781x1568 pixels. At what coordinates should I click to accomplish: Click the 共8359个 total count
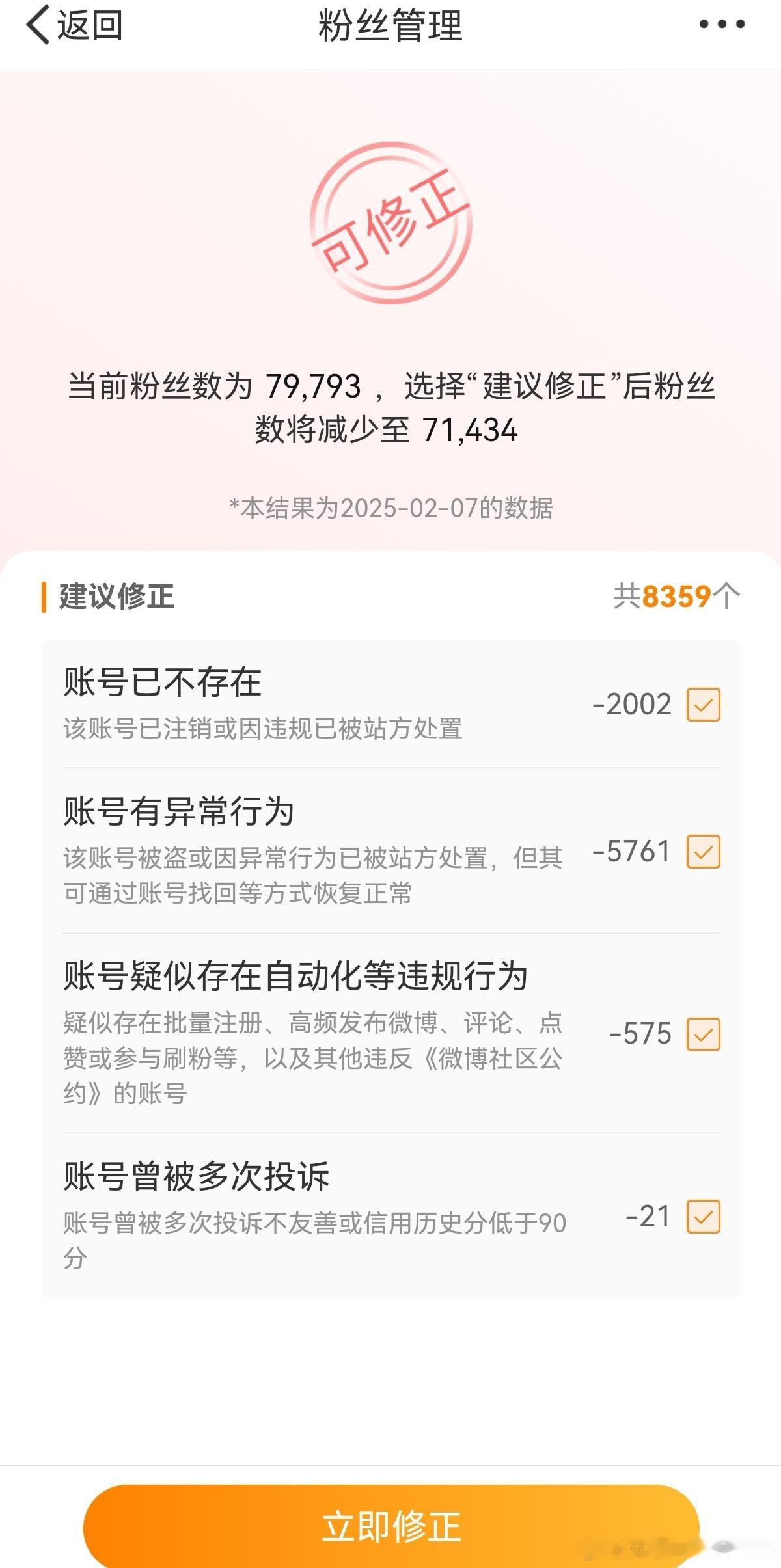point(677,594)
